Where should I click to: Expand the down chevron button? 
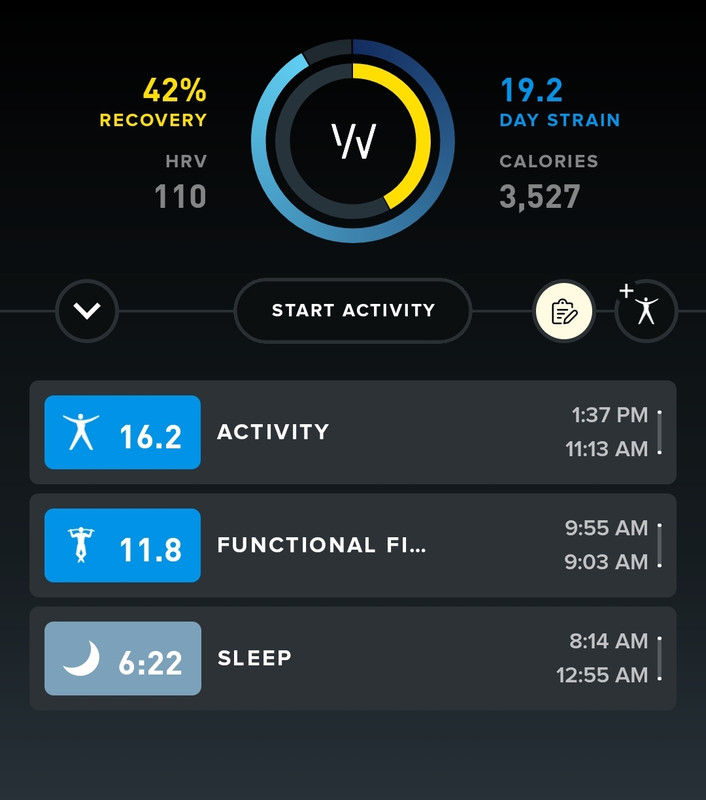tap(87, 311)
